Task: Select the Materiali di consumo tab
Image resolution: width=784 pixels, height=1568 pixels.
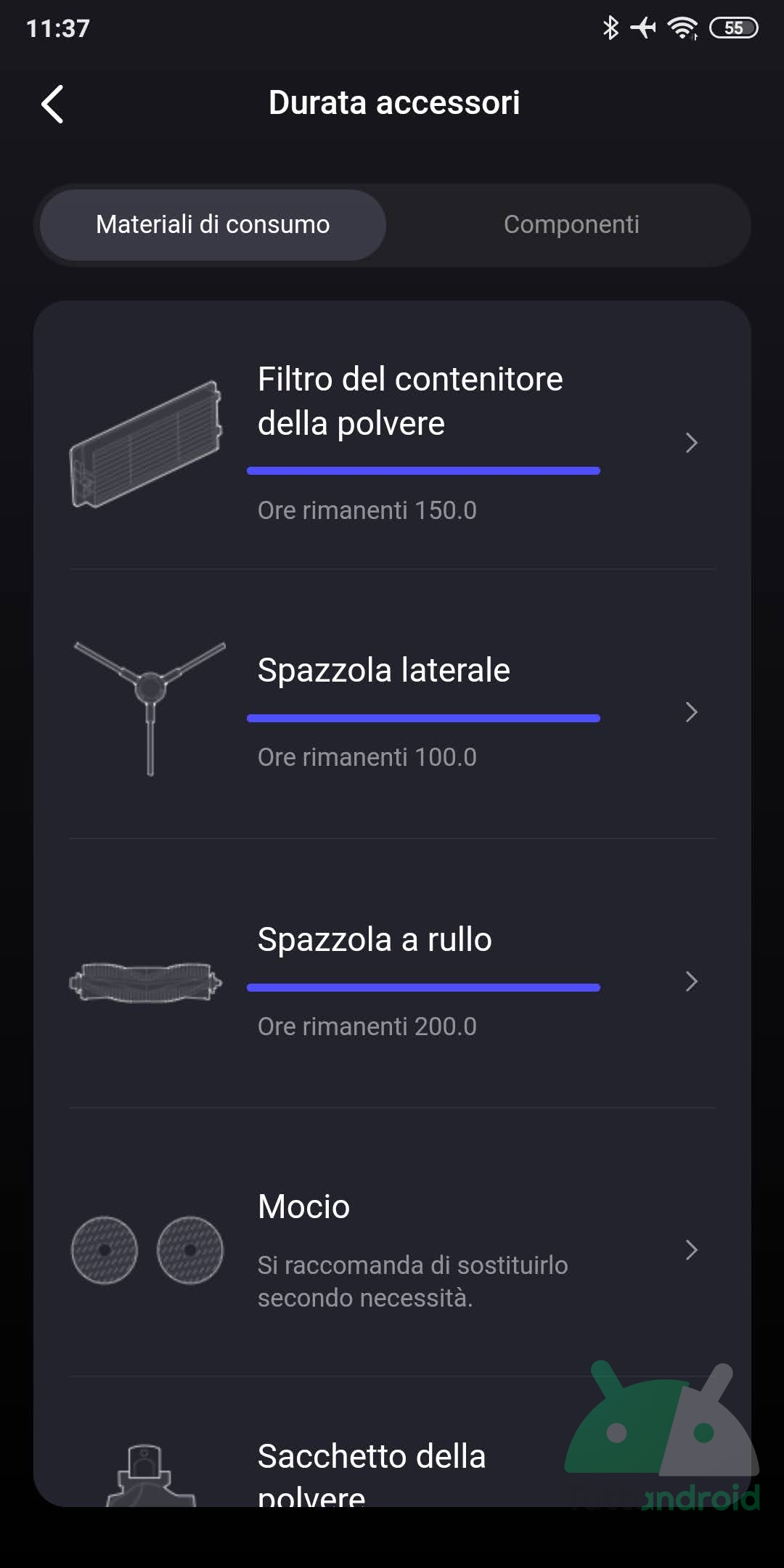Action: coord(213,225)
